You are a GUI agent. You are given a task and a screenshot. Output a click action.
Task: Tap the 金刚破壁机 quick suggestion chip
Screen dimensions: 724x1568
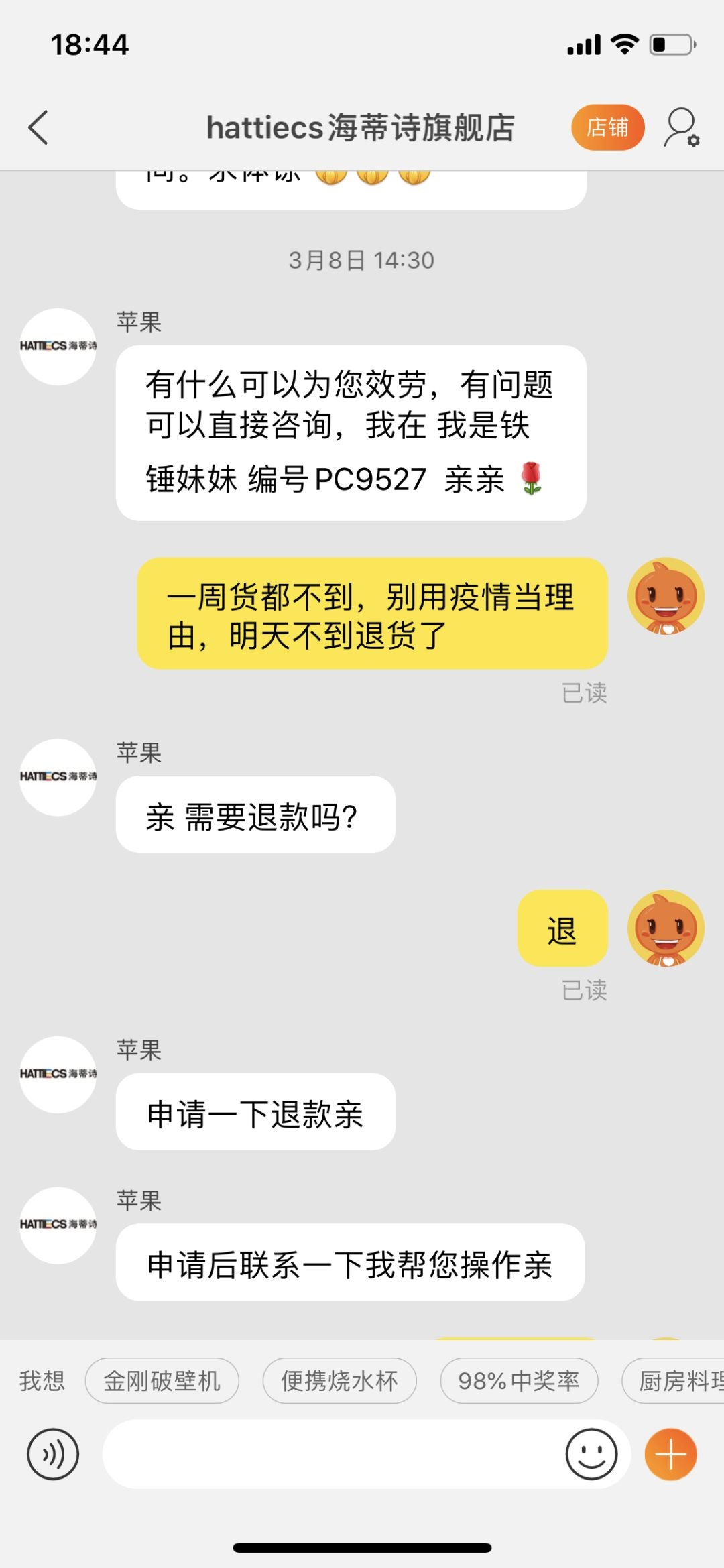pyautogui.click(x=162, y=1381)
